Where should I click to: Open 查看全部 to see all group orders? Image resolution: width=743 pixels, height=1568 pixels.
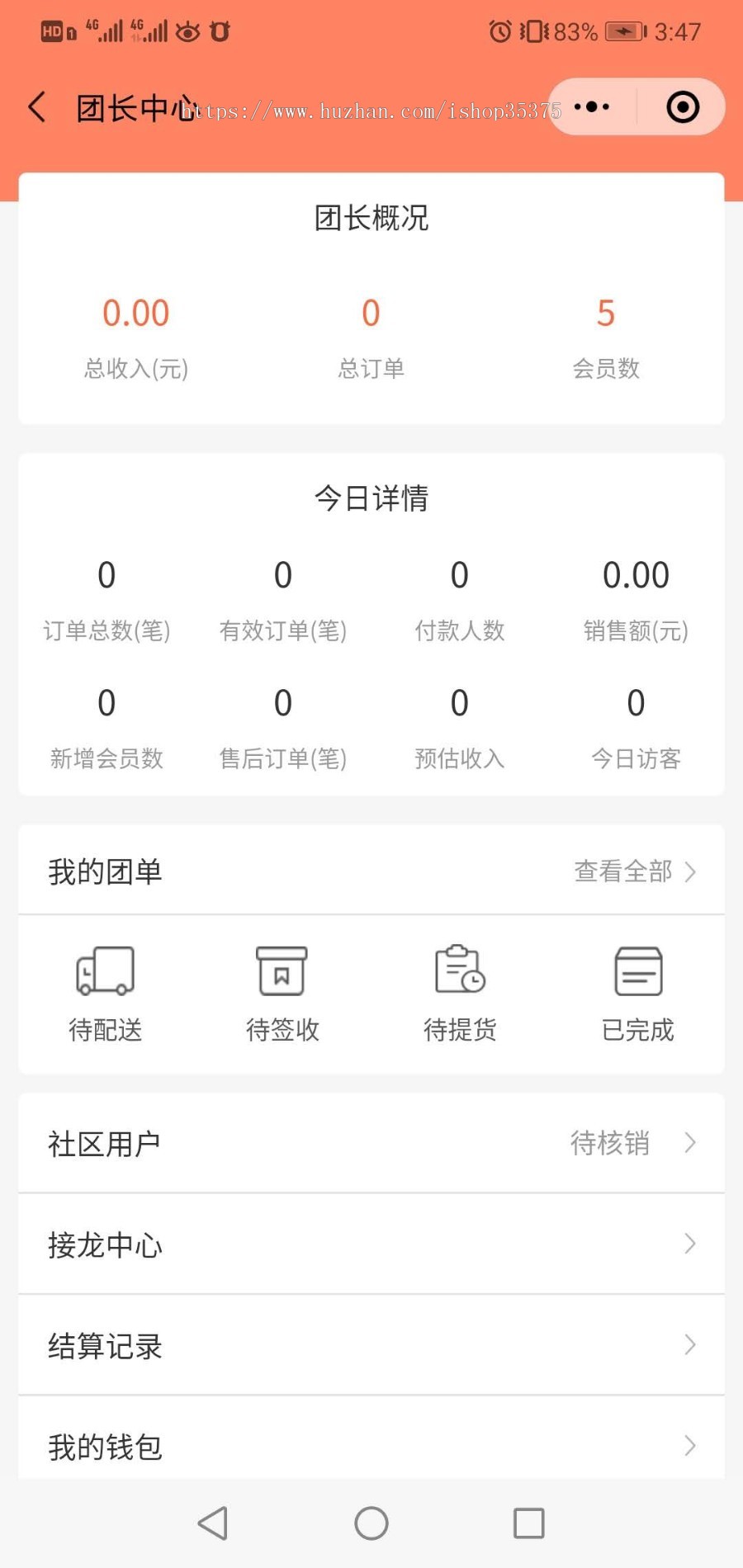tap(622, 871)
